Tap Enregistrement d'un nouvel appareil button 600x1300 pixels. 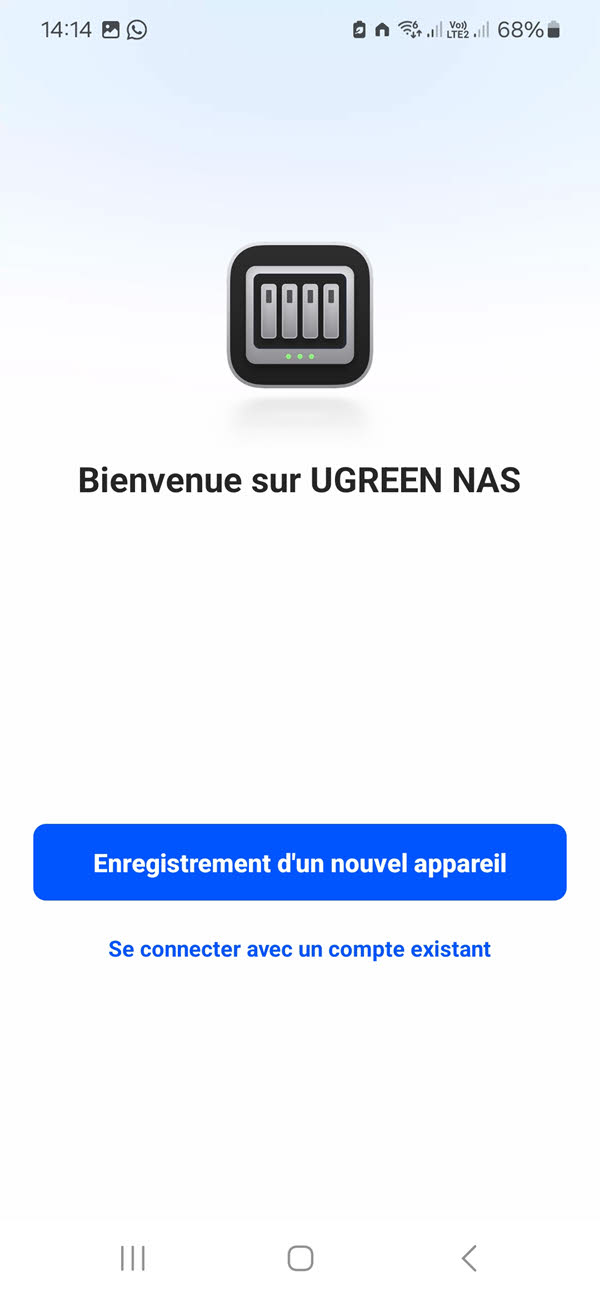click(300, 862)
